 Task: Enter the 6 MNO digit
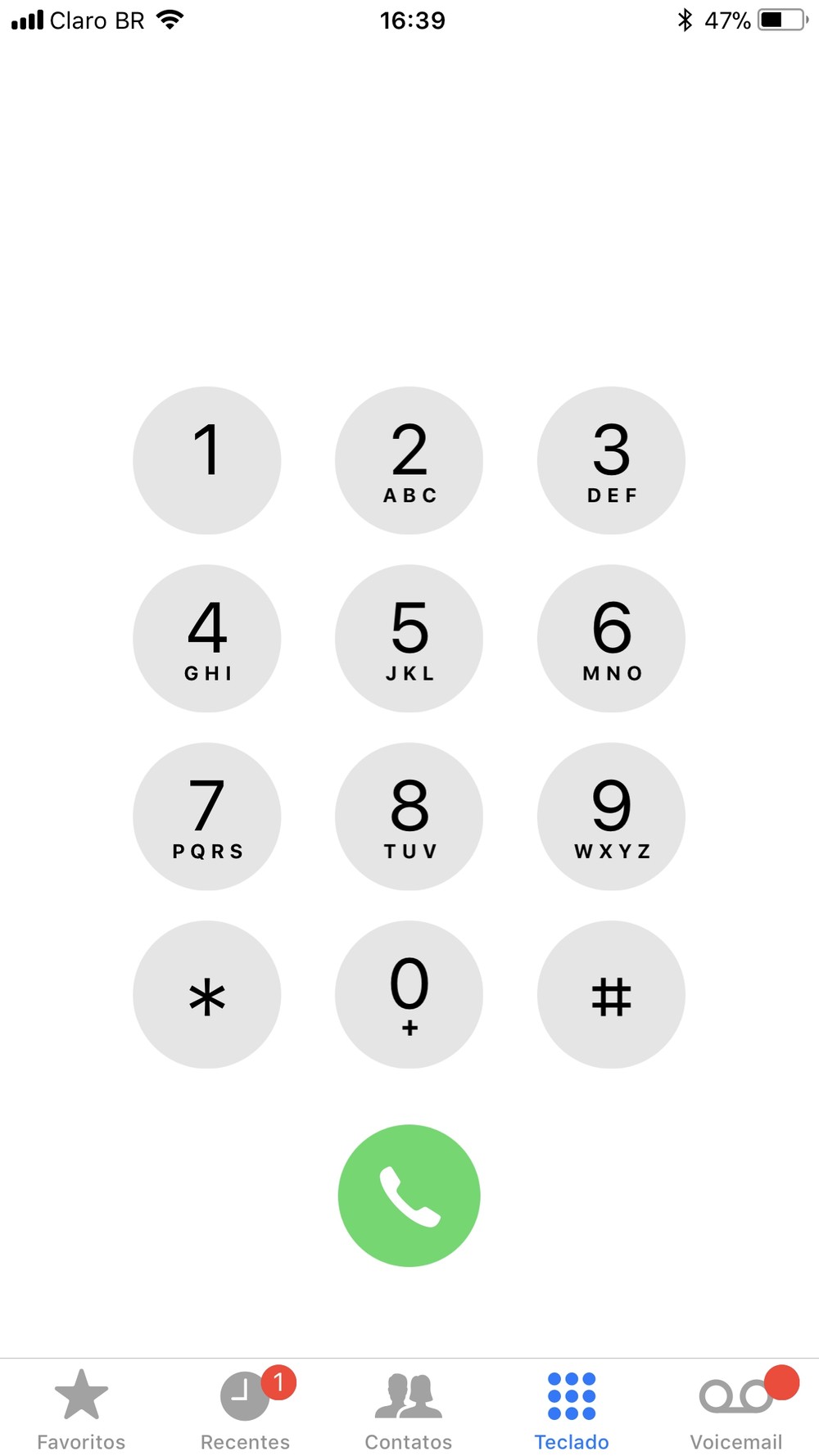[611, 638]
